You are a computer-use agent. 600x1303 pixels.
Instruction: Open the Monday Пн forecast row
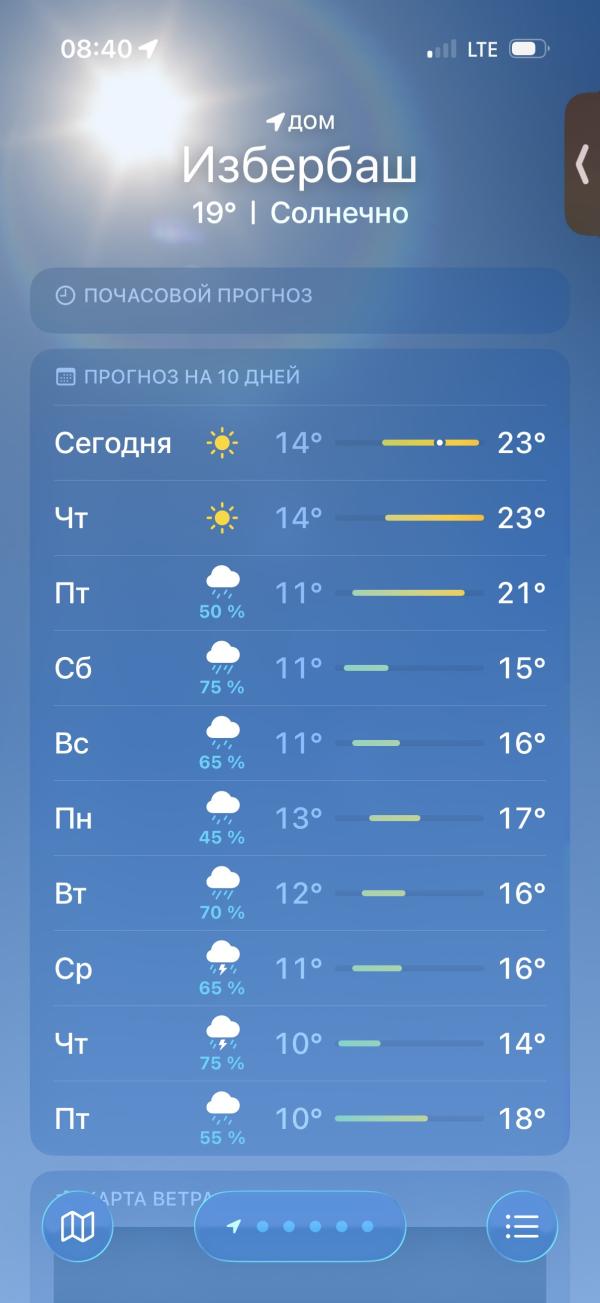300,818
